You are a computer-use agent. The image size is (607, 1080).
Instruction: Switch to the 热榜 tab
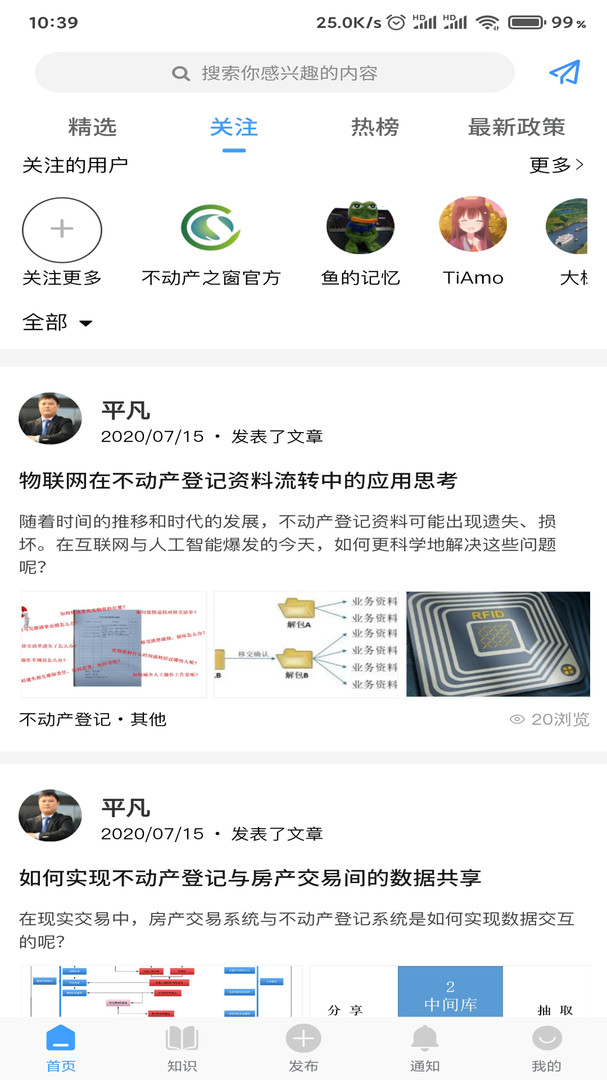pos(375,127)
